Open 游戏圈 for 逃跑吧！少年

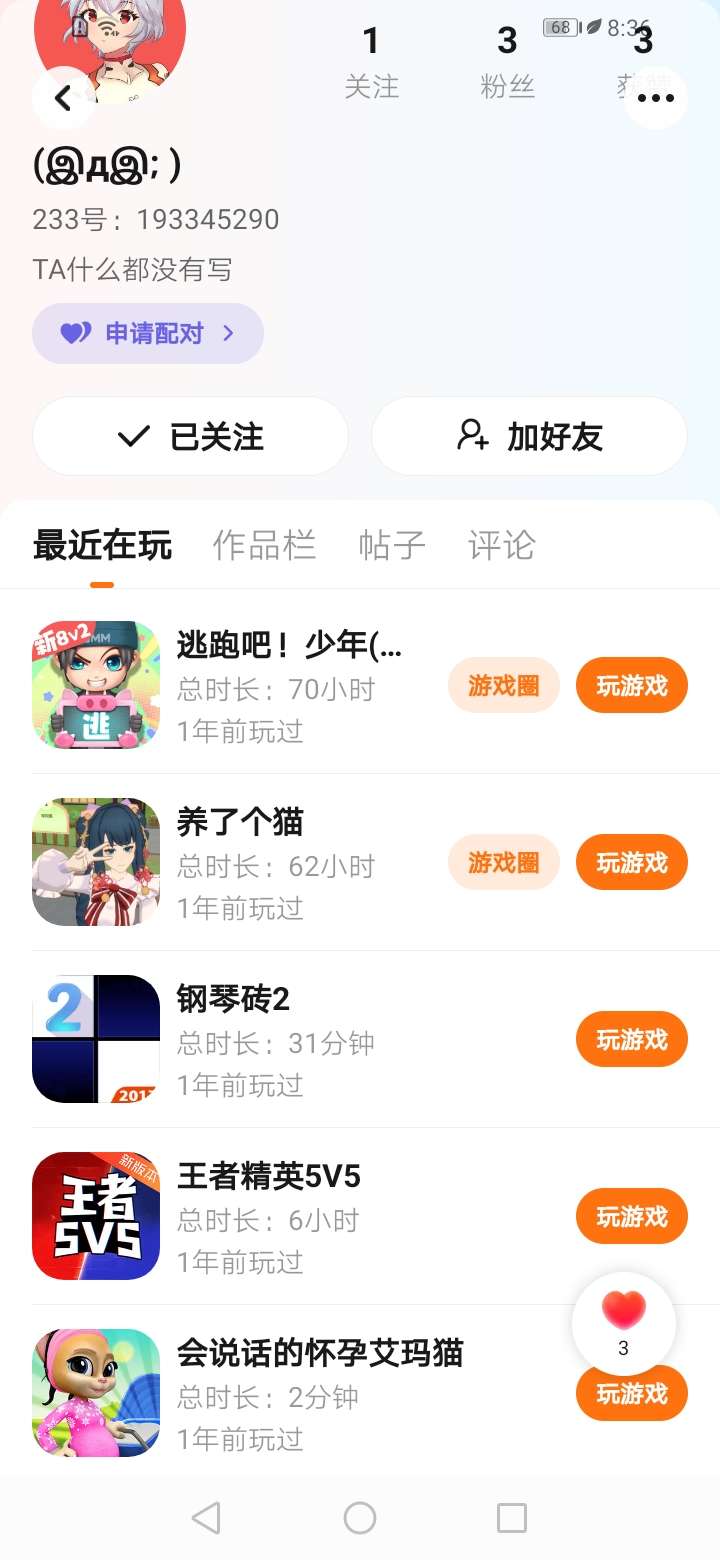coord(503,686)
